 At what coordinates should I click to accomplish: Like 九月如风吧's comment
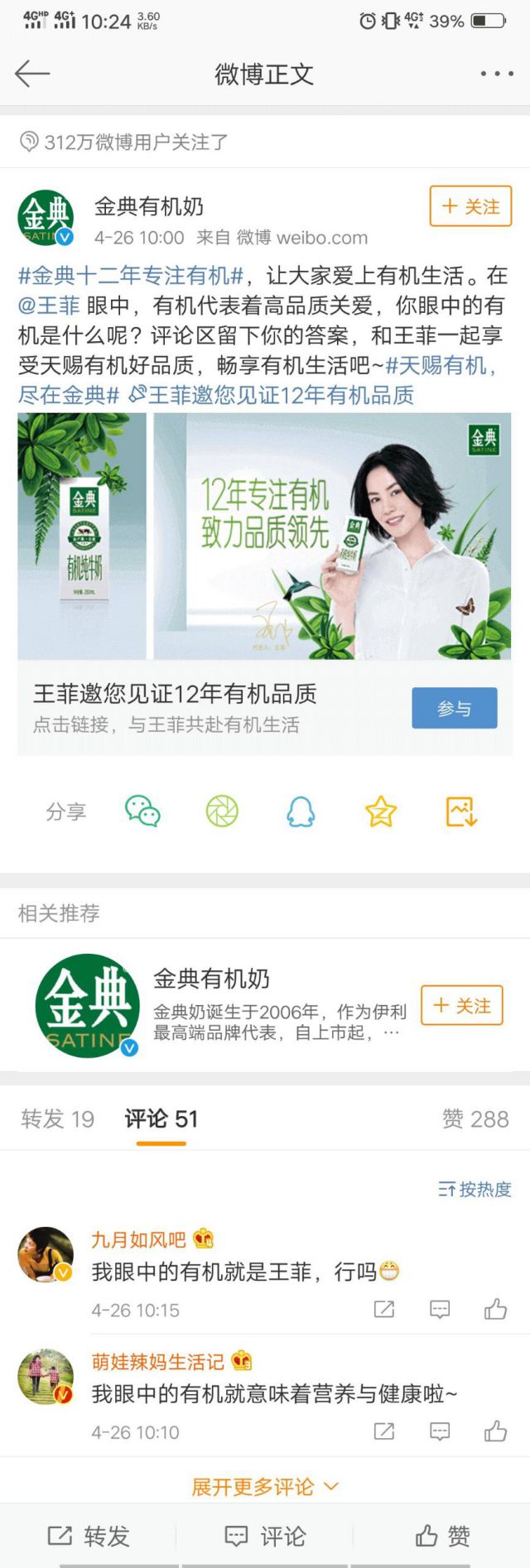495,1309
